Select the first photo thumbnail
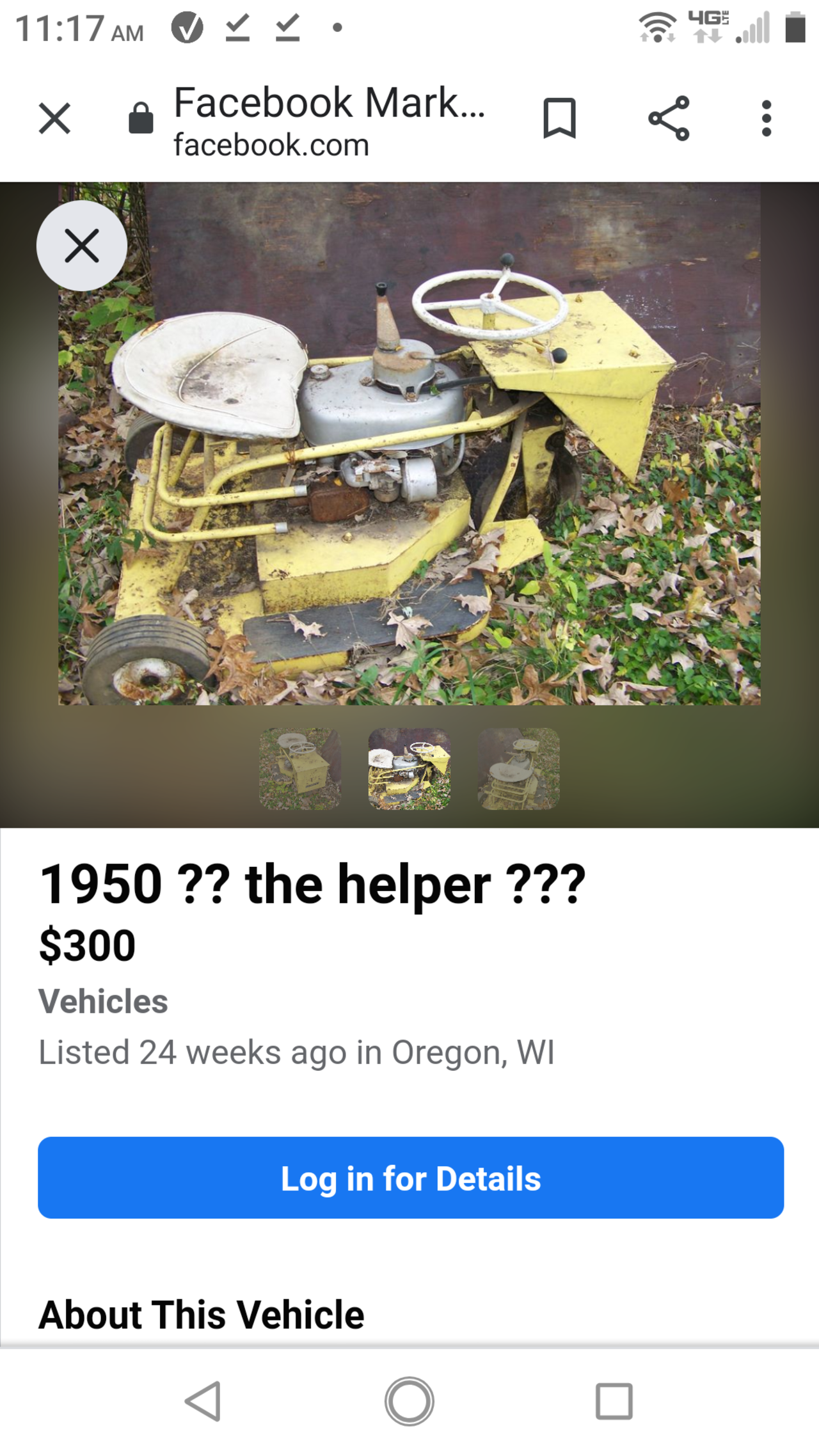 tap(300, 769)
